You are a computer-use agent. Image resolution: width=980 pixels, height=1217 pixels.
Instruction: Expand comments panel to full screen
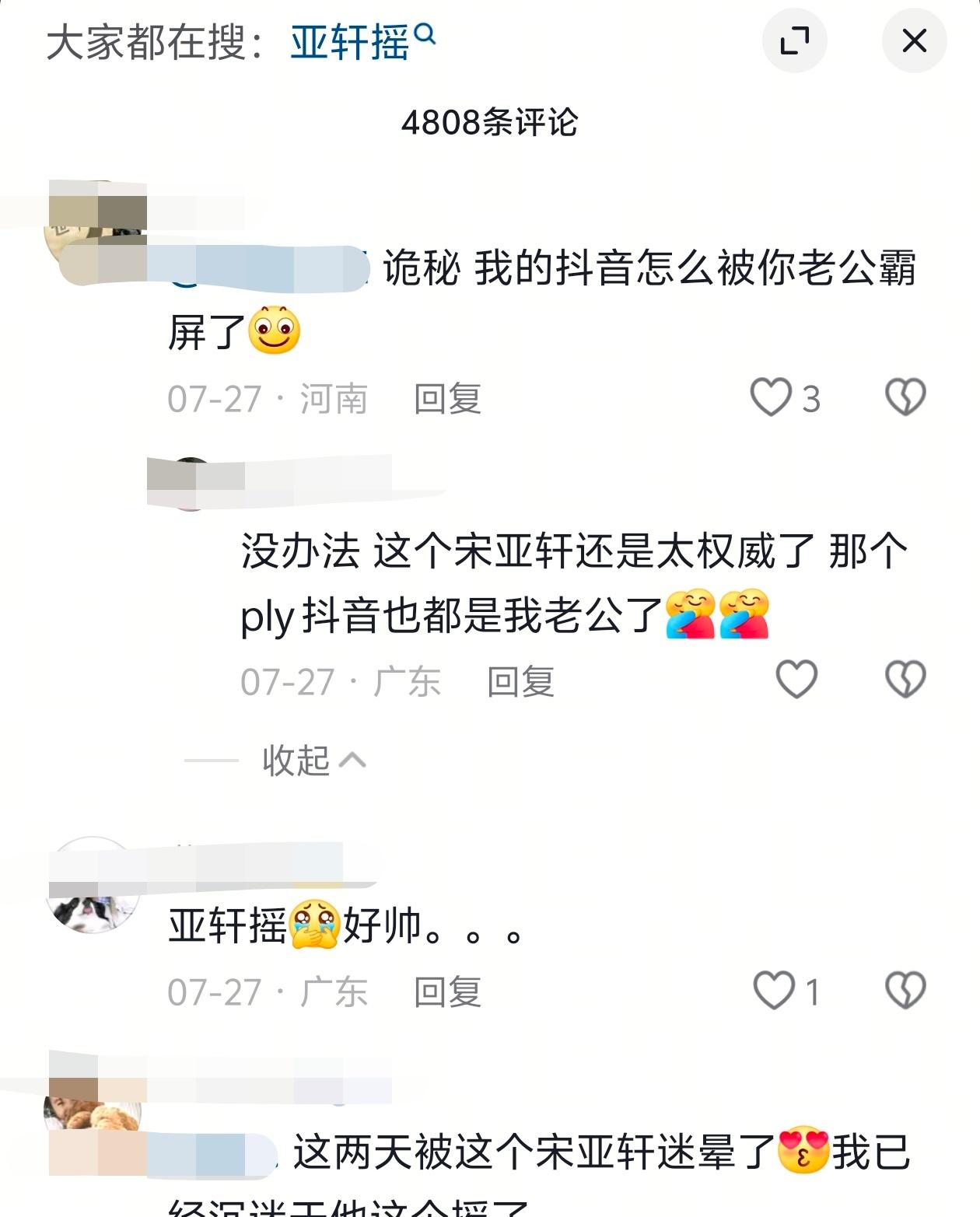(x=794, y=40)
